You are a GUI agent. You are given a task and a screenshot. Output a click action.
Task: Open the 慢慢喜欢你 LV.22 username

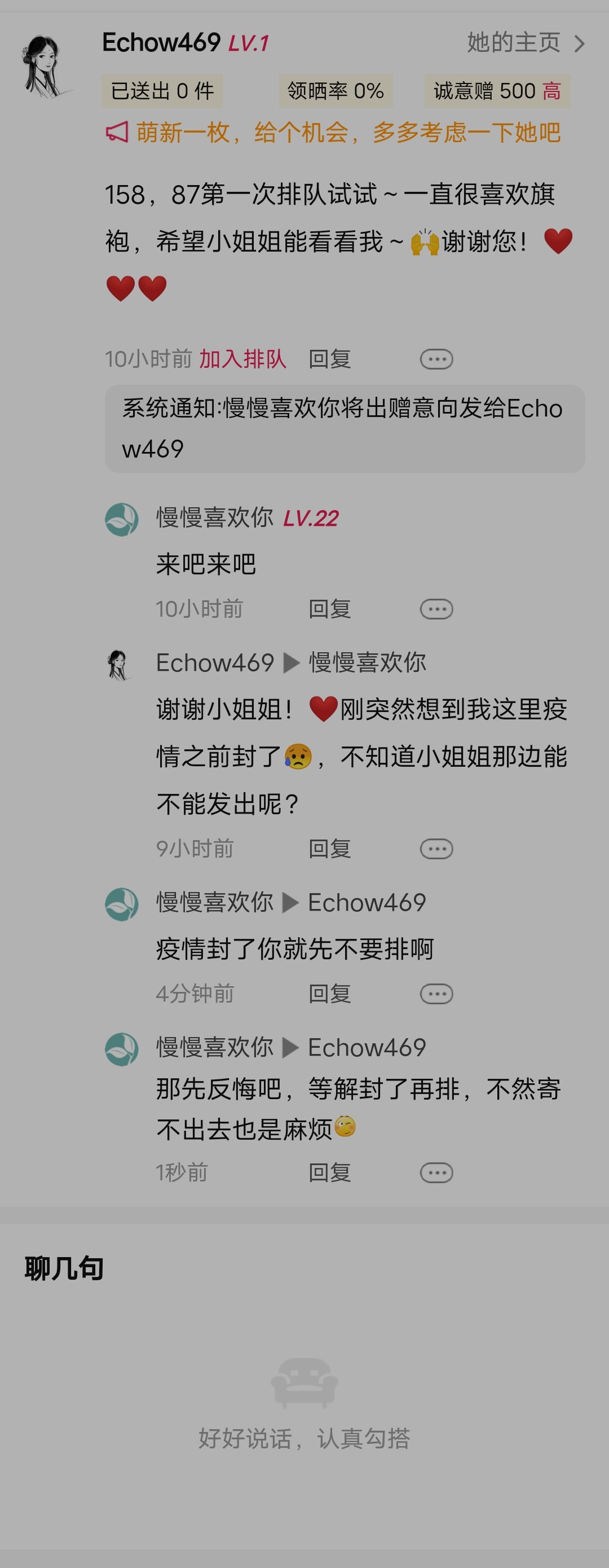214,518
